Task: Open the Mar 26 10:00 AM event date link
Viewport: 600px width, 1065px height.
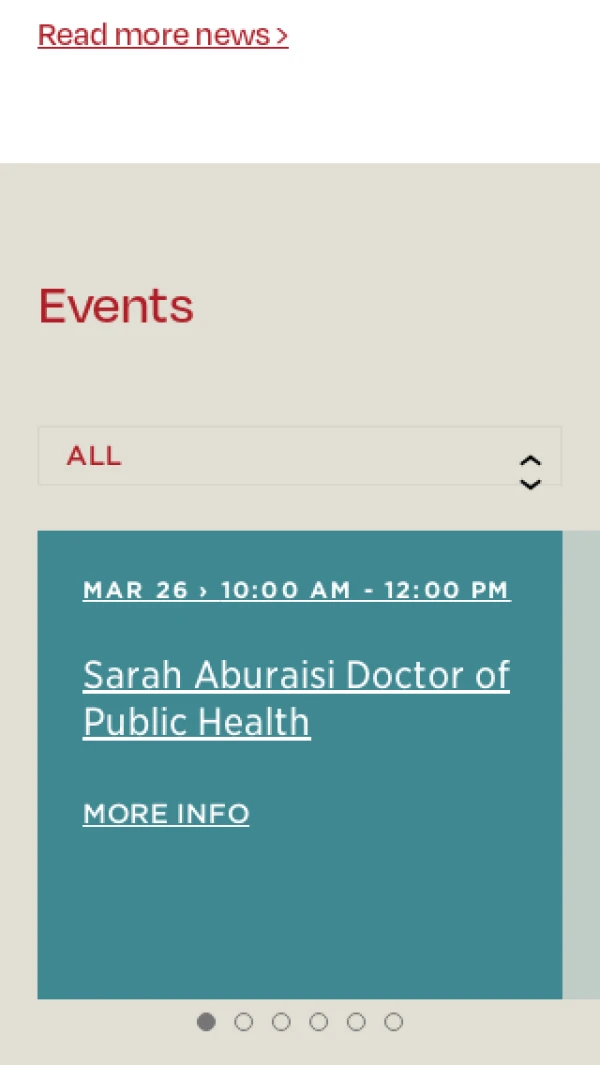Action: (x=296, y=590)
